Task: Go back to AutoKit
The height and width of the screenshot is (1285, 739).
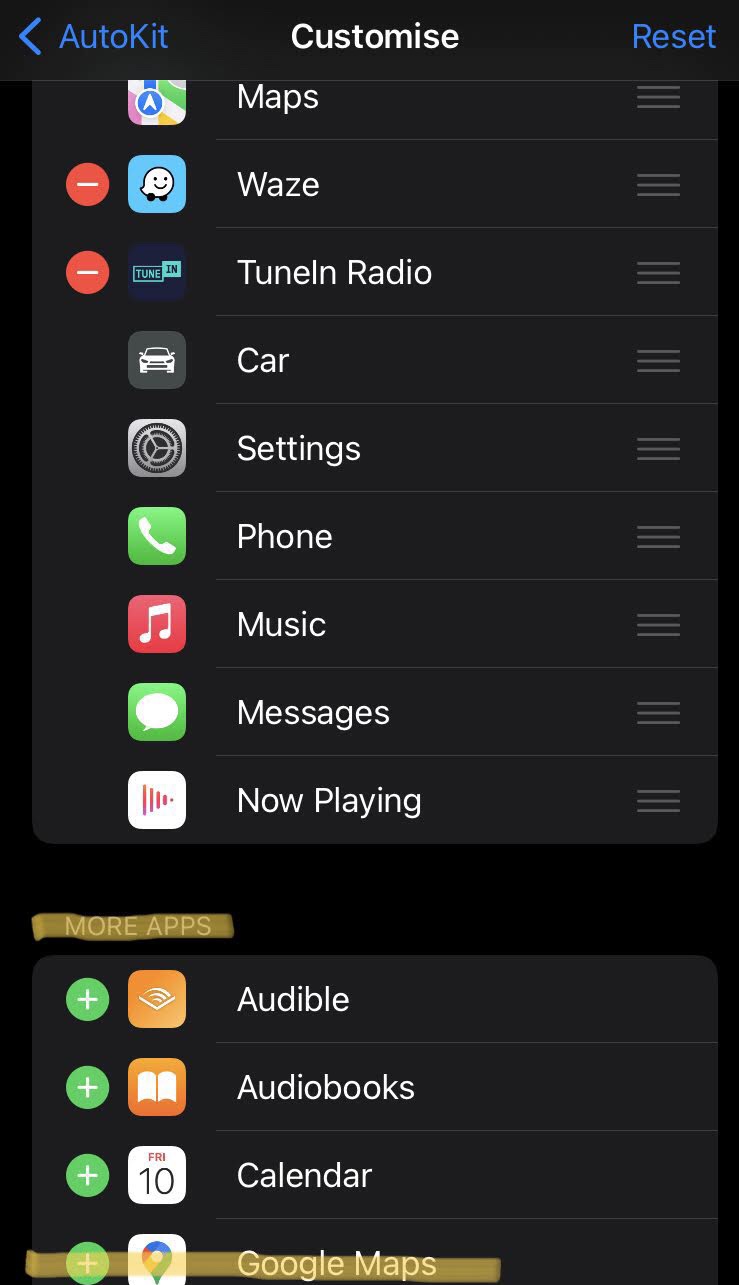Action: [93, 37]
